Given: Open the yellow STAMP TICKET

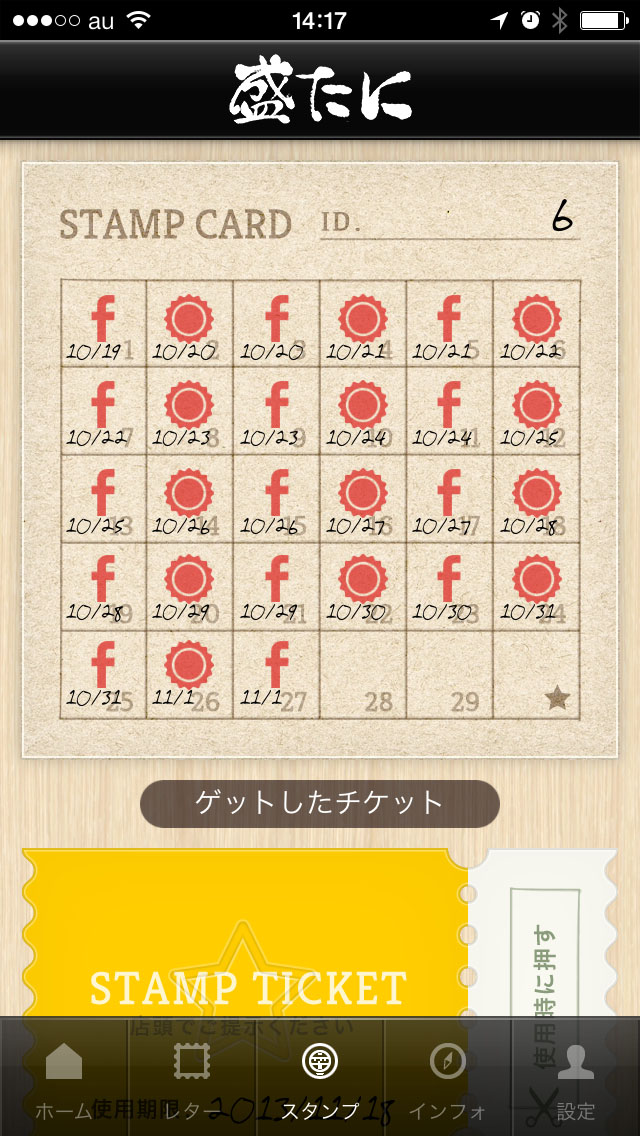Looking at the screenshot, I should (246, 940).
